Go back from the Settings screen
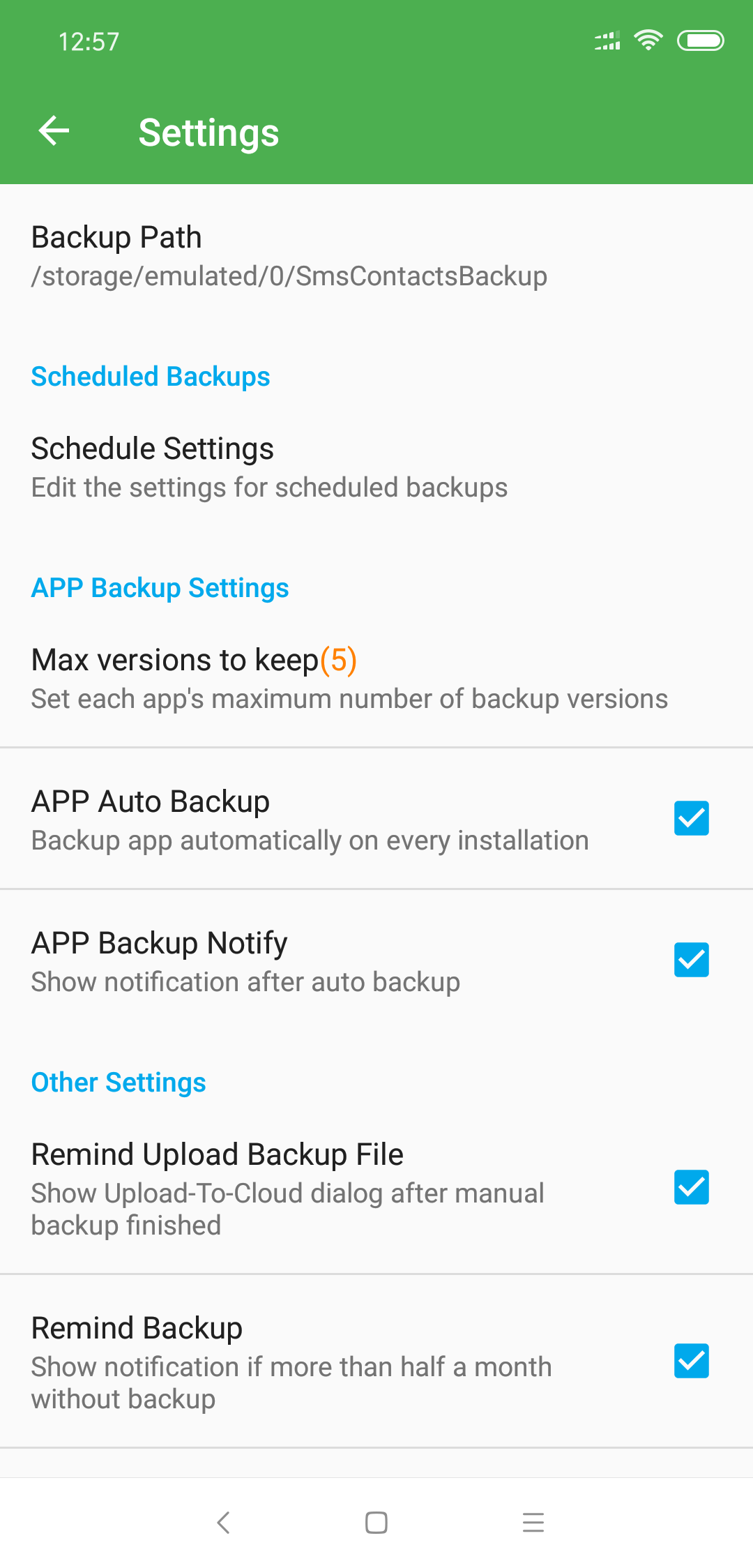 (54, 131)
